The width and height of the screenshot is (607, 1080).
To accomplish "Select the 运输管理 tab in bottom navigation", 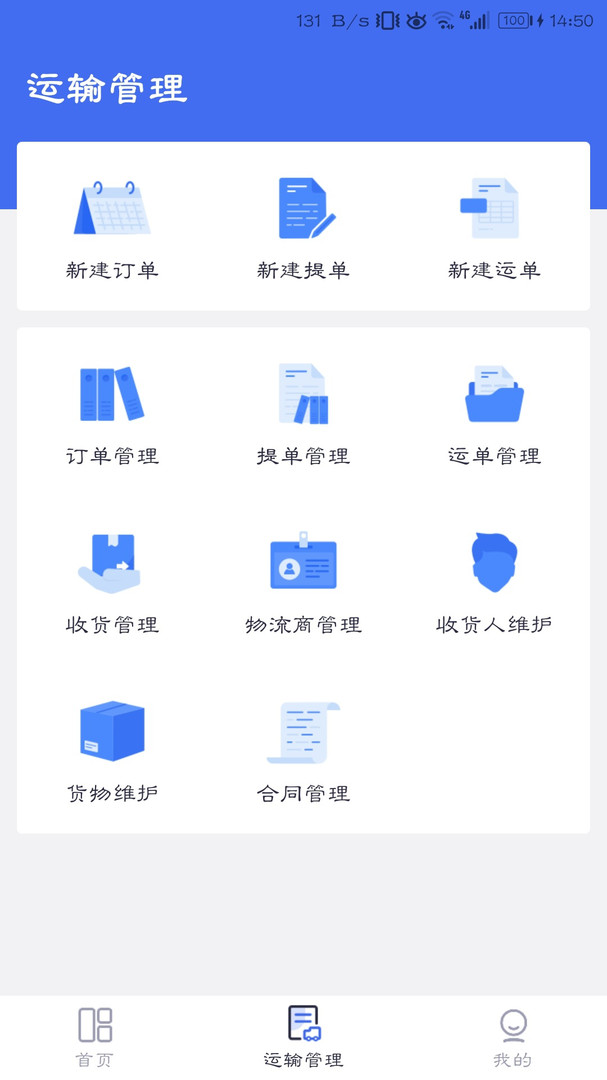I will click(303, 1037).
